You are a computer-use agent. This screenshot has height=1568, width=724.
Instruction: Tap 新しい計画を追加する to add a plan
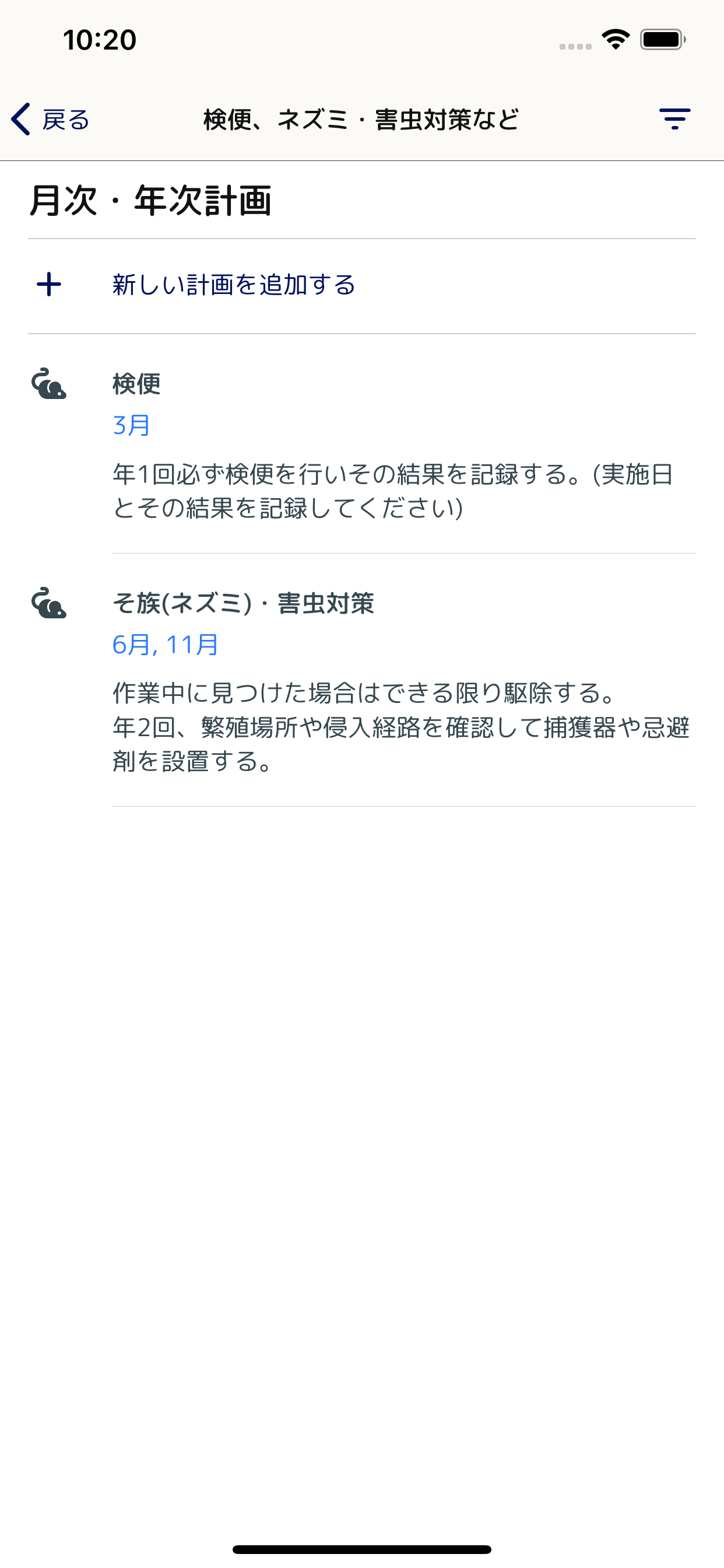(x=234, y=285)
